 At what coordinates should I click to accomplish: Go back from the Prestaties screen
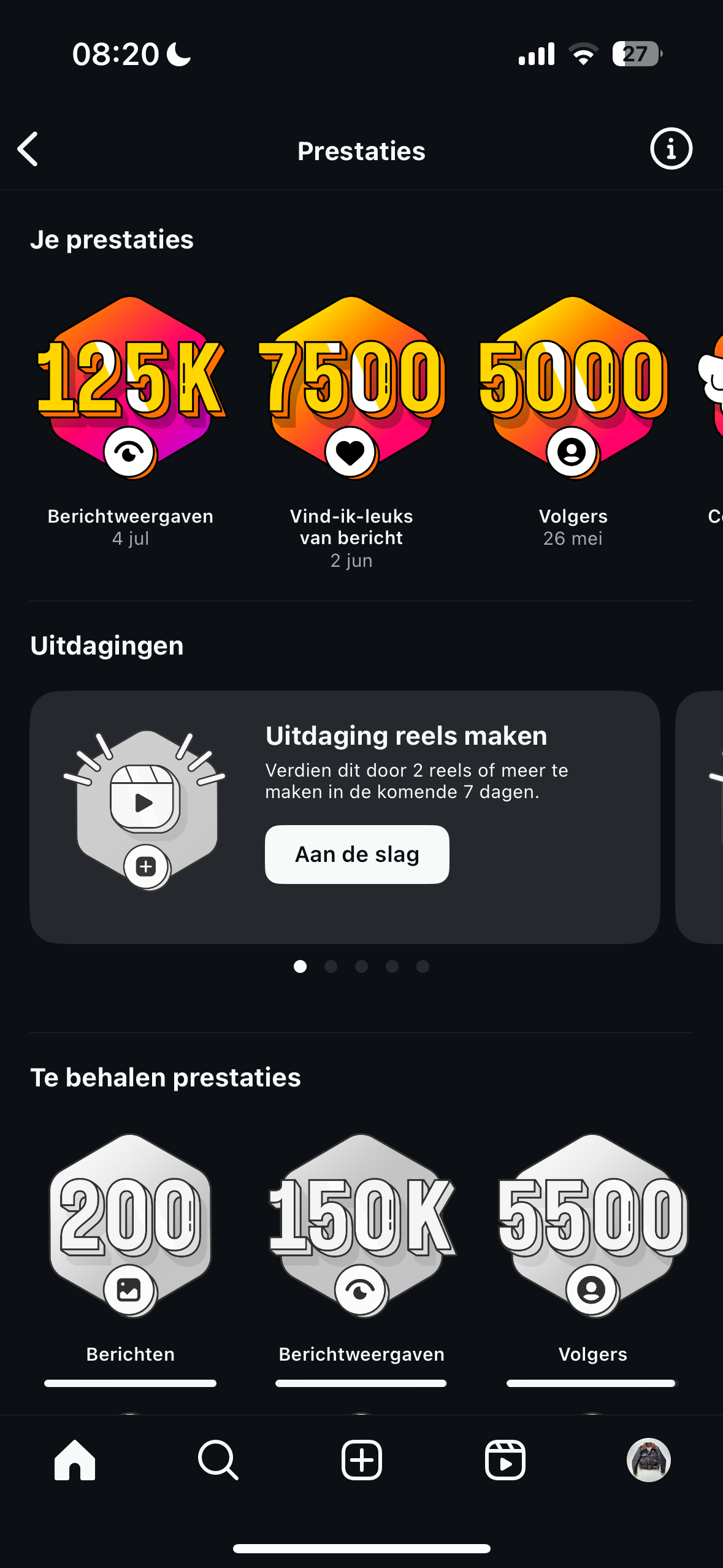tap(28, 149)
